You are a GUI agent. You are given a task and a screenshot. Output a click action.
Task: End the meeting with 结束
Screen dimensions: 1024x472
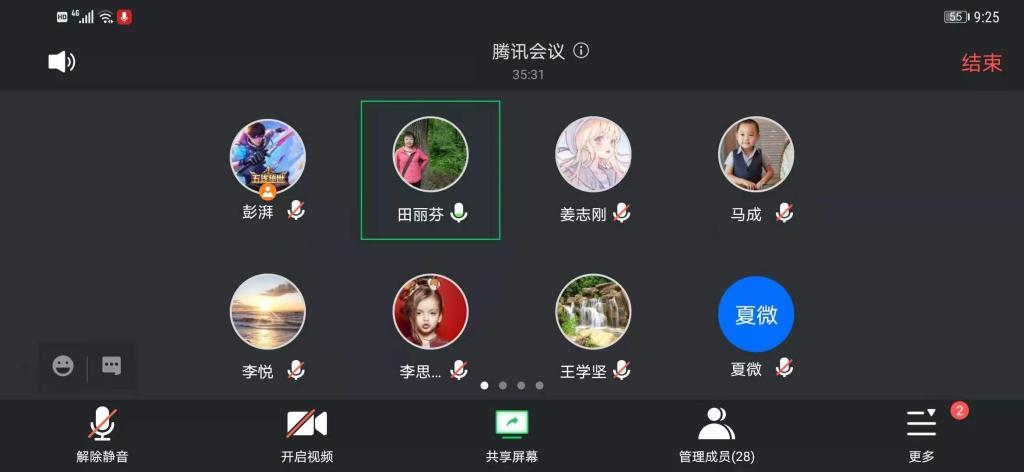point(981,63)
